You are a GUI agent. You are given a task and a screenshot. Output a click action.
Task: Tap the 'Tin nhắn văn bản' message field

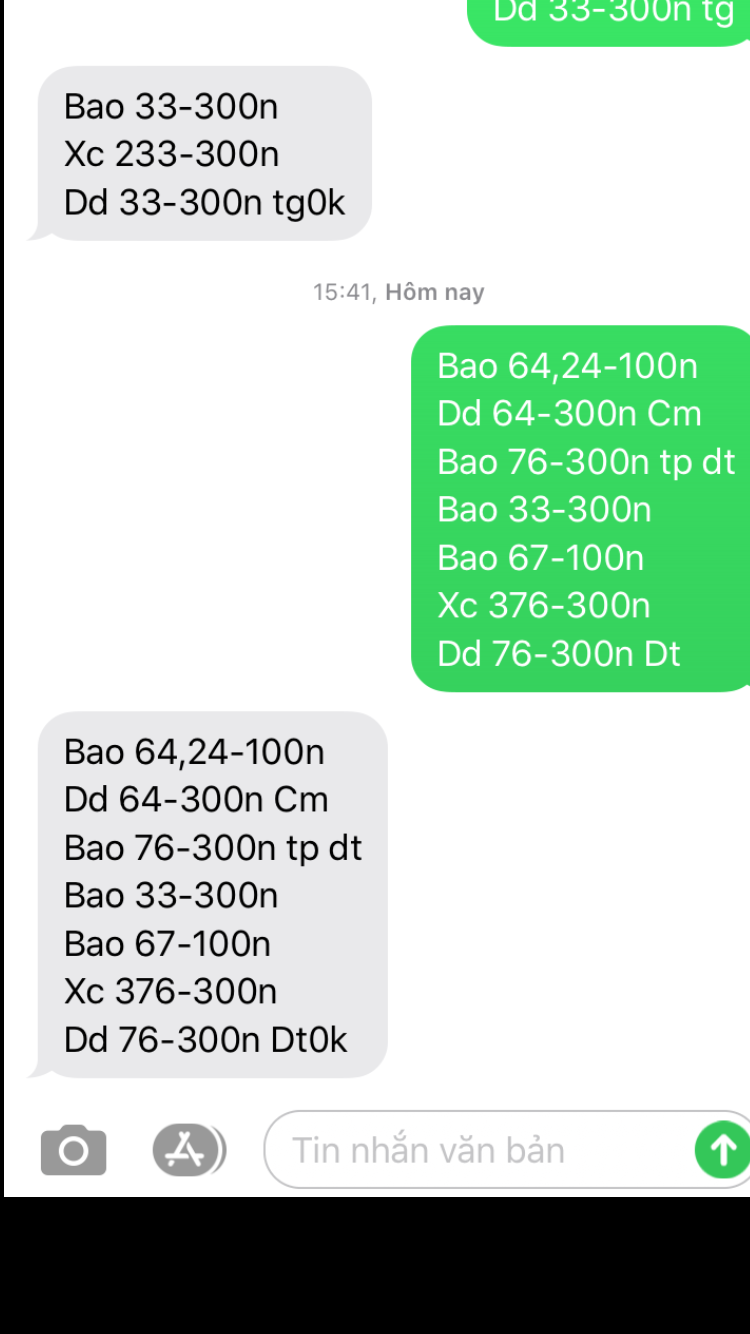tap(470, 1150)
